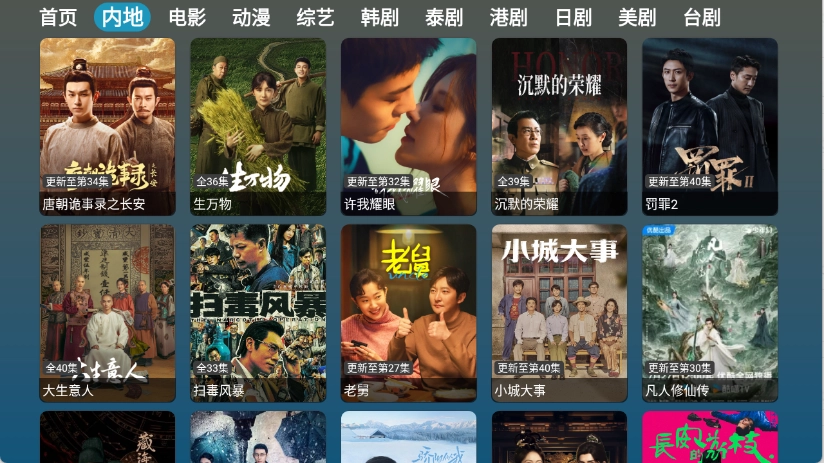Switch to the 首页 tab

coord(58,17)
